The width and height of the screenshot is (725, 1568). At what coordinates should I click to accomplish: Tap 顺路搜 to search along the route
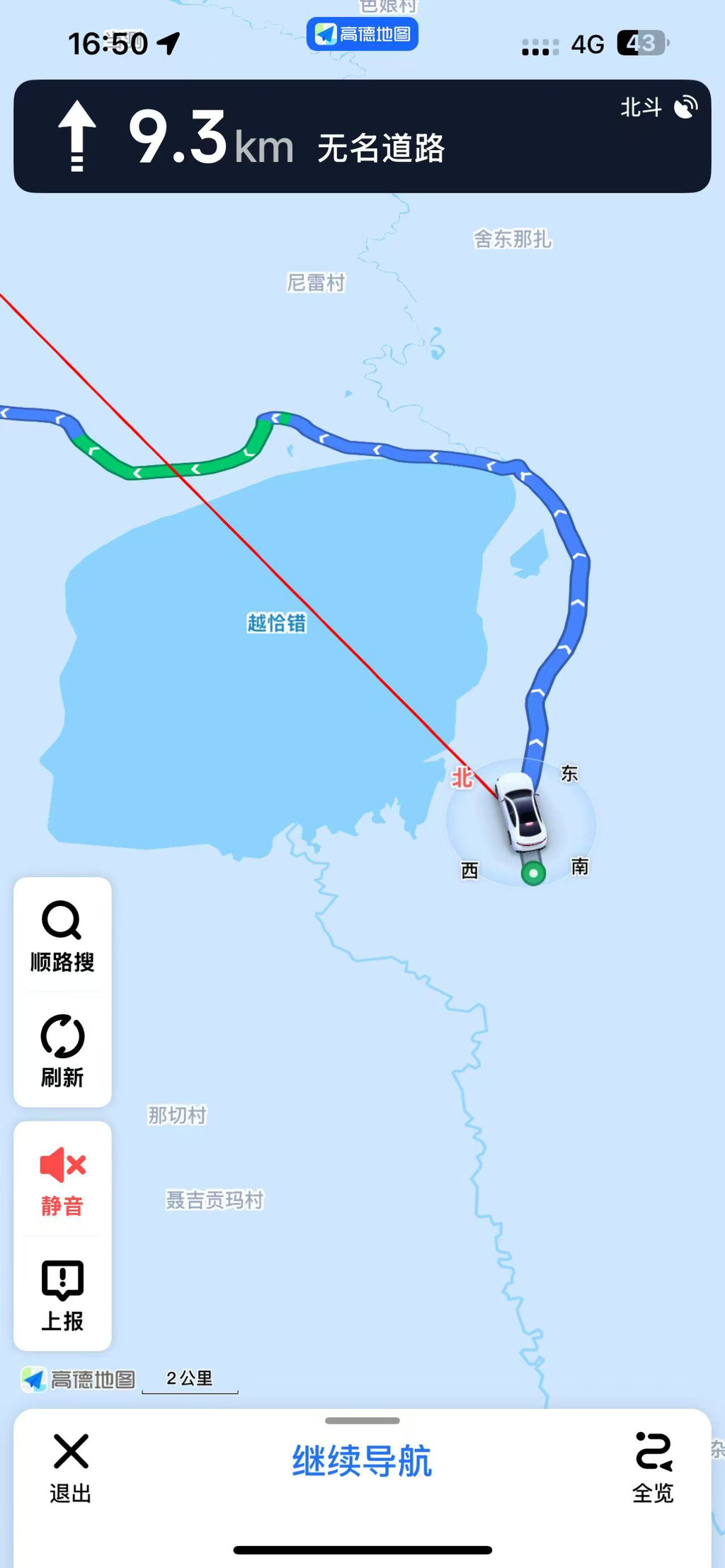(62, 936)
